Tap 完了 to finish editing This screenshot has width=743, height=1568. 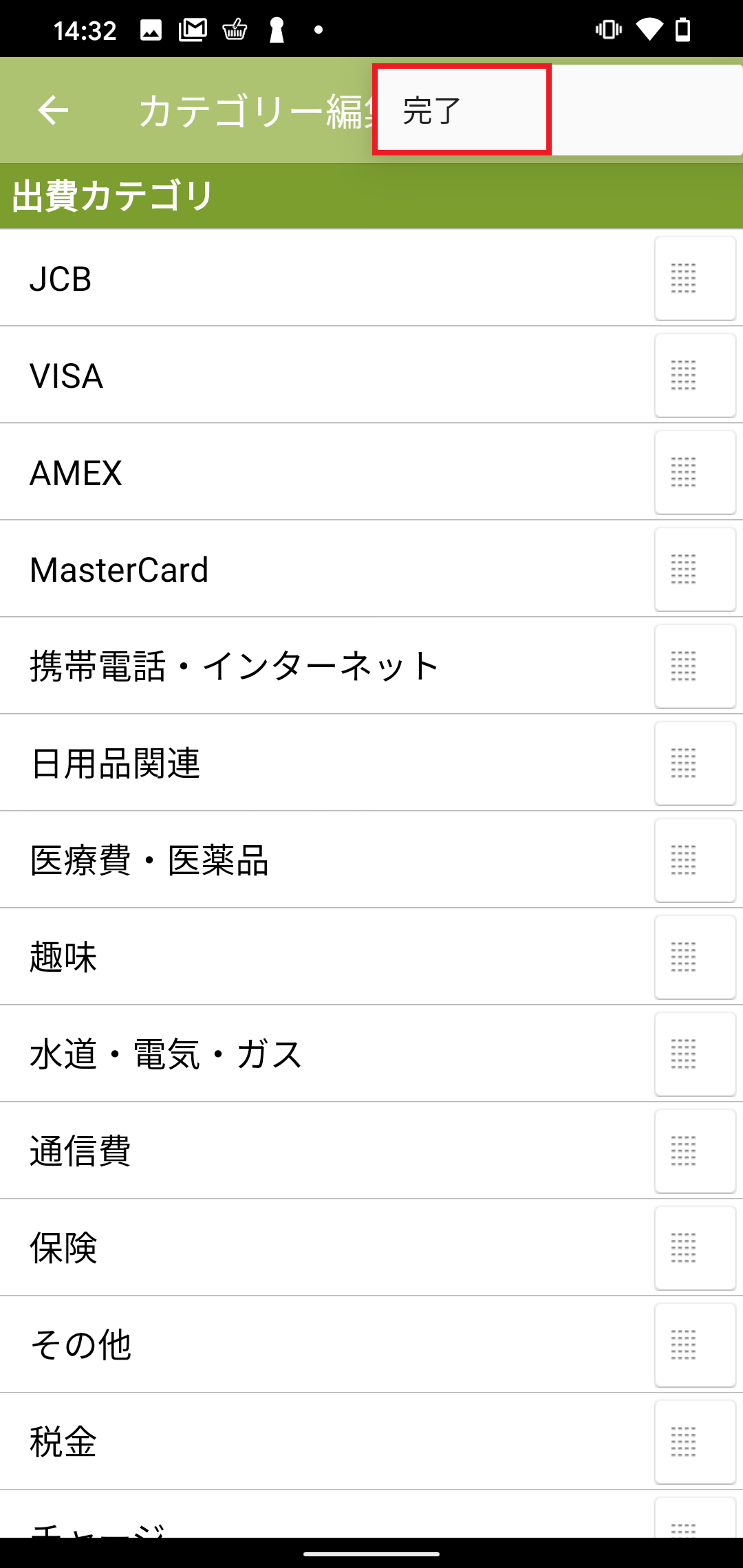pyautogui.click(x=461, y=110)
